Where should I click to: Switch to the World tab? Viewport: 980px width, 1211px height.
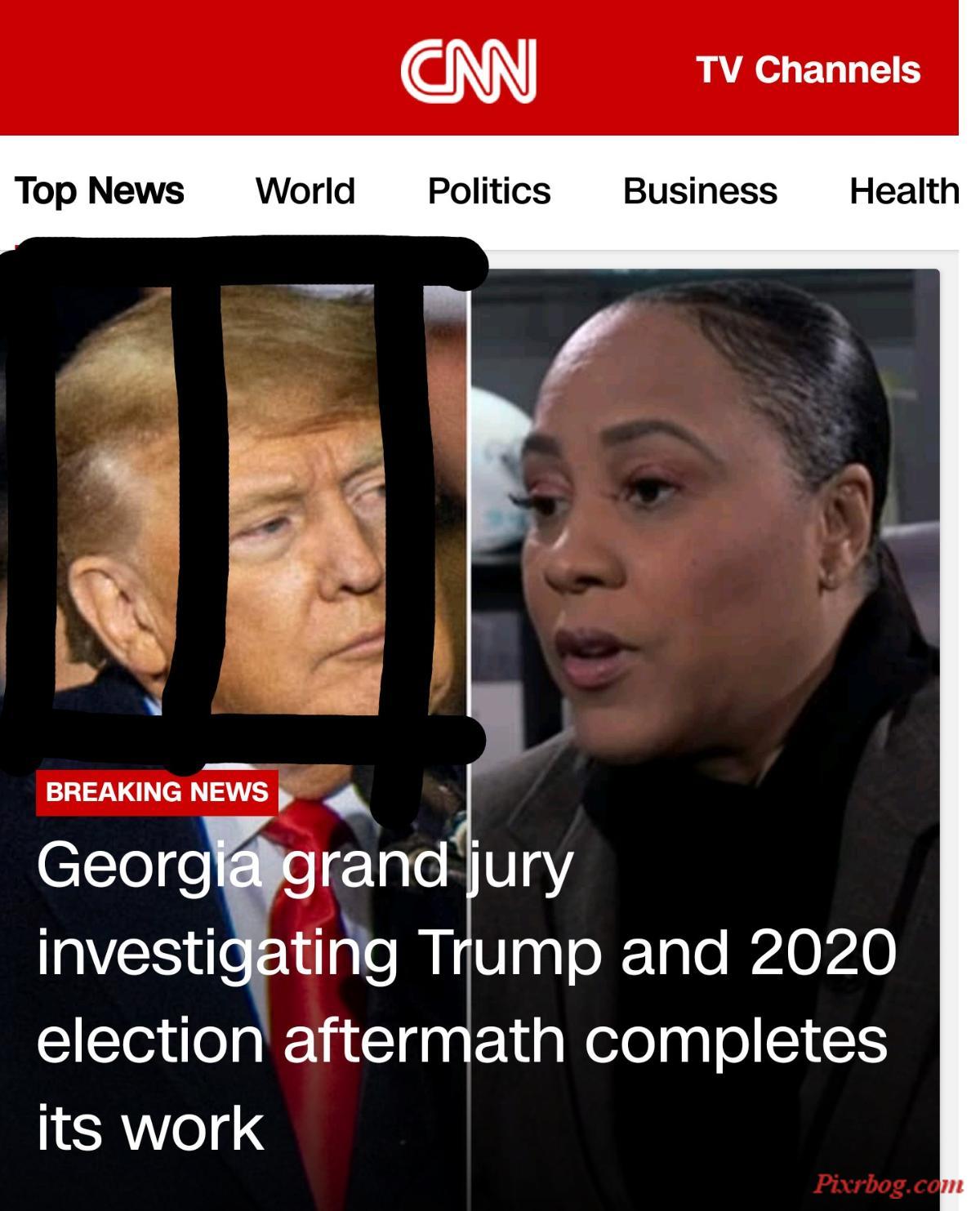(x=305, y=191)
